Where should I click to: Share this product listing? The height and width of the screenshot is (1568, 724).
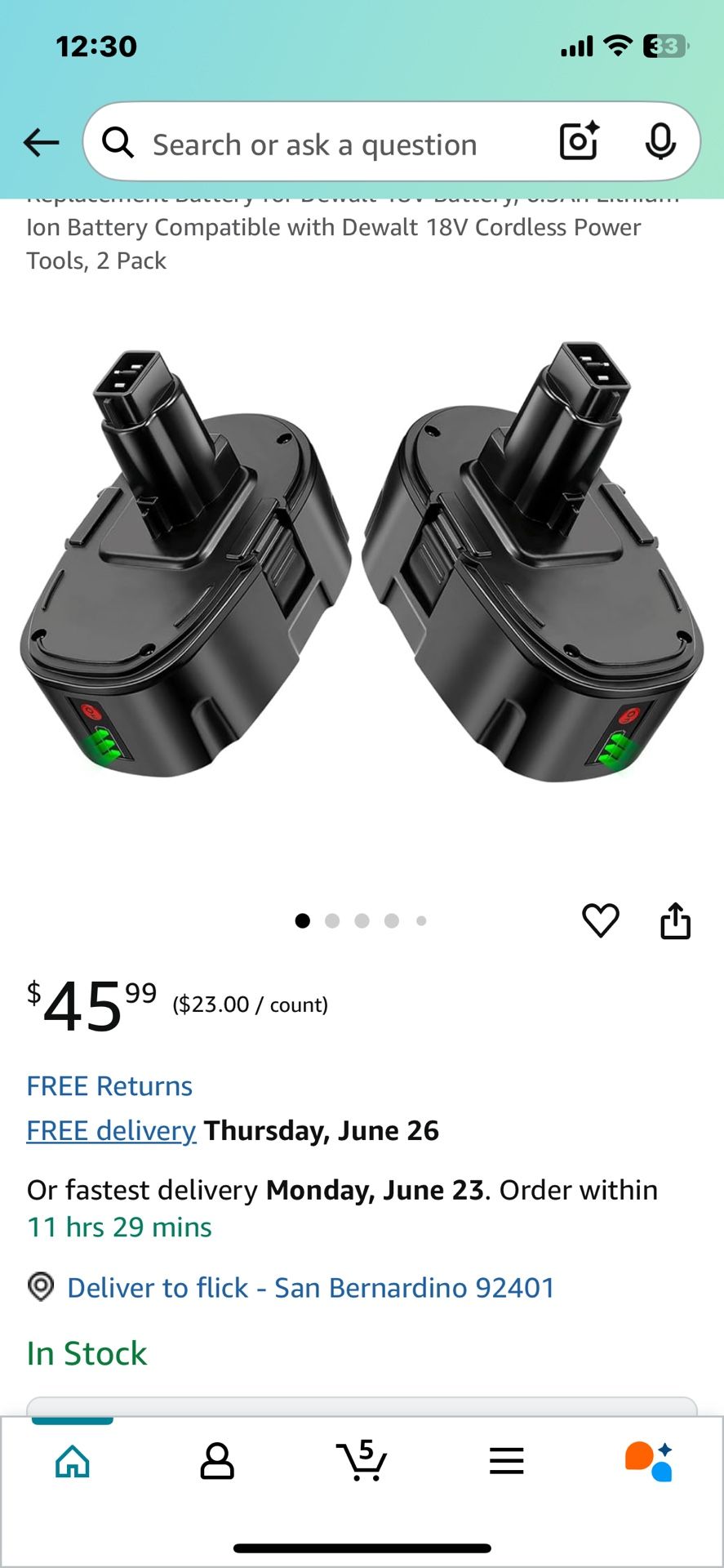tap(675, 921)
